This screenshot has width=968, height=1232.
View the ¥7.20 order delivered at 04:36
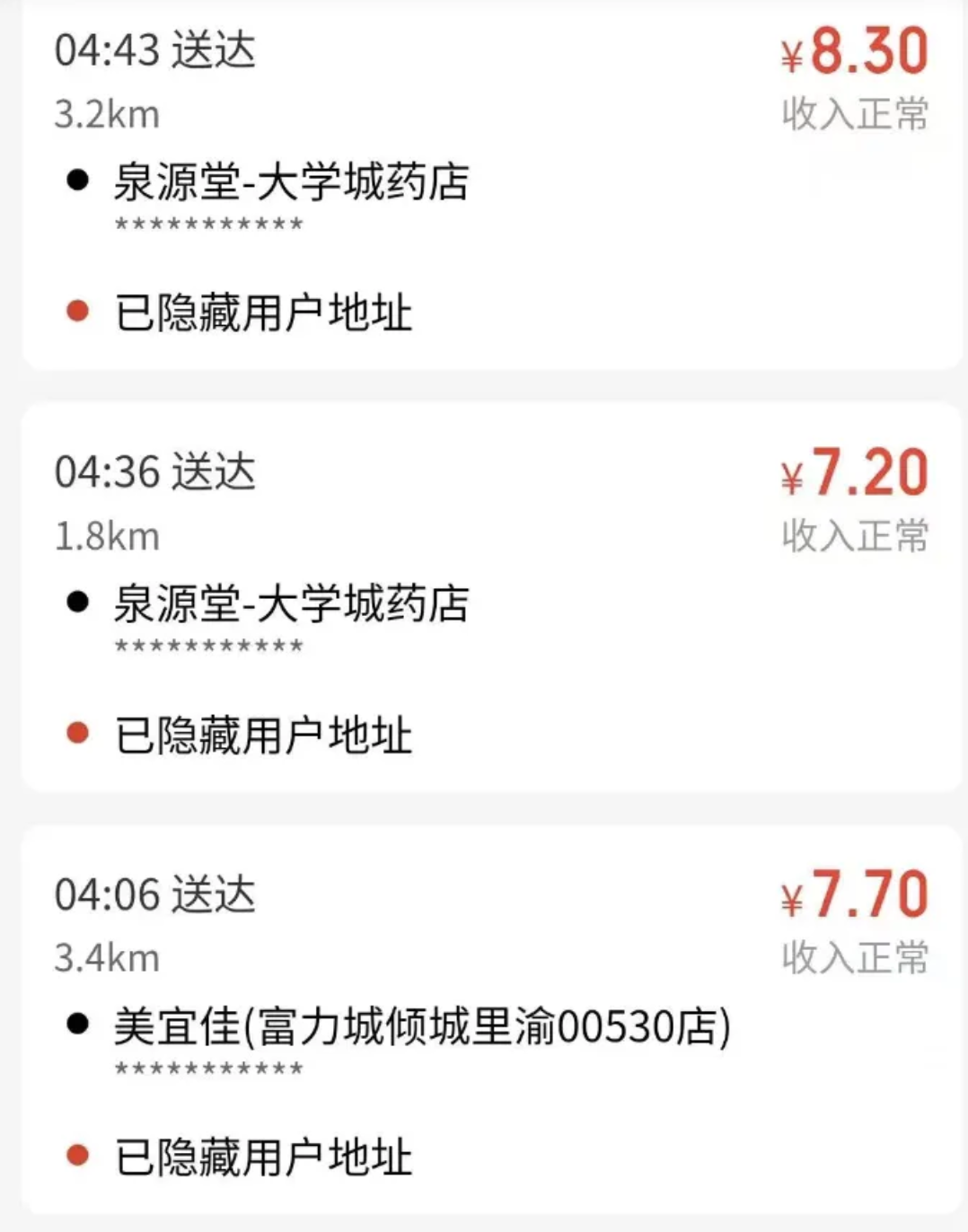pos(485,597)
